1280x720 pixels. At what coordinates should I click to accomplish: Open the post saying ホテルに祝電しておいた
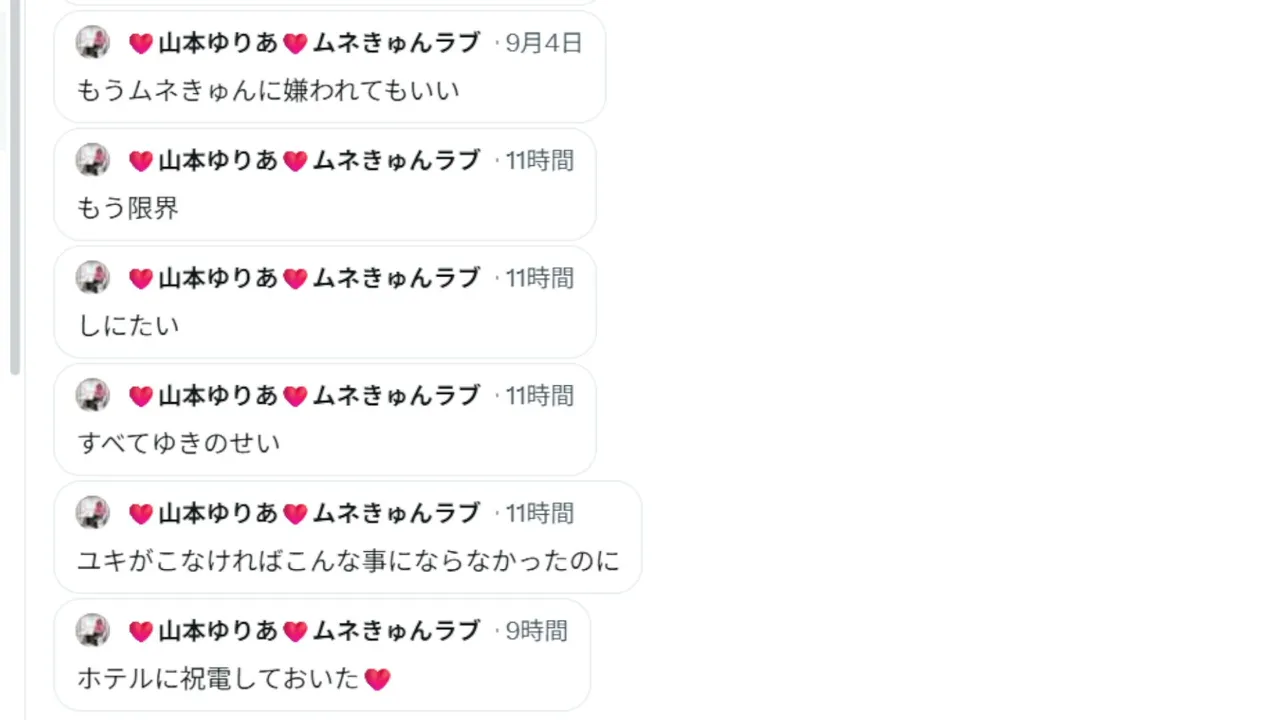(x=321, y=656)
